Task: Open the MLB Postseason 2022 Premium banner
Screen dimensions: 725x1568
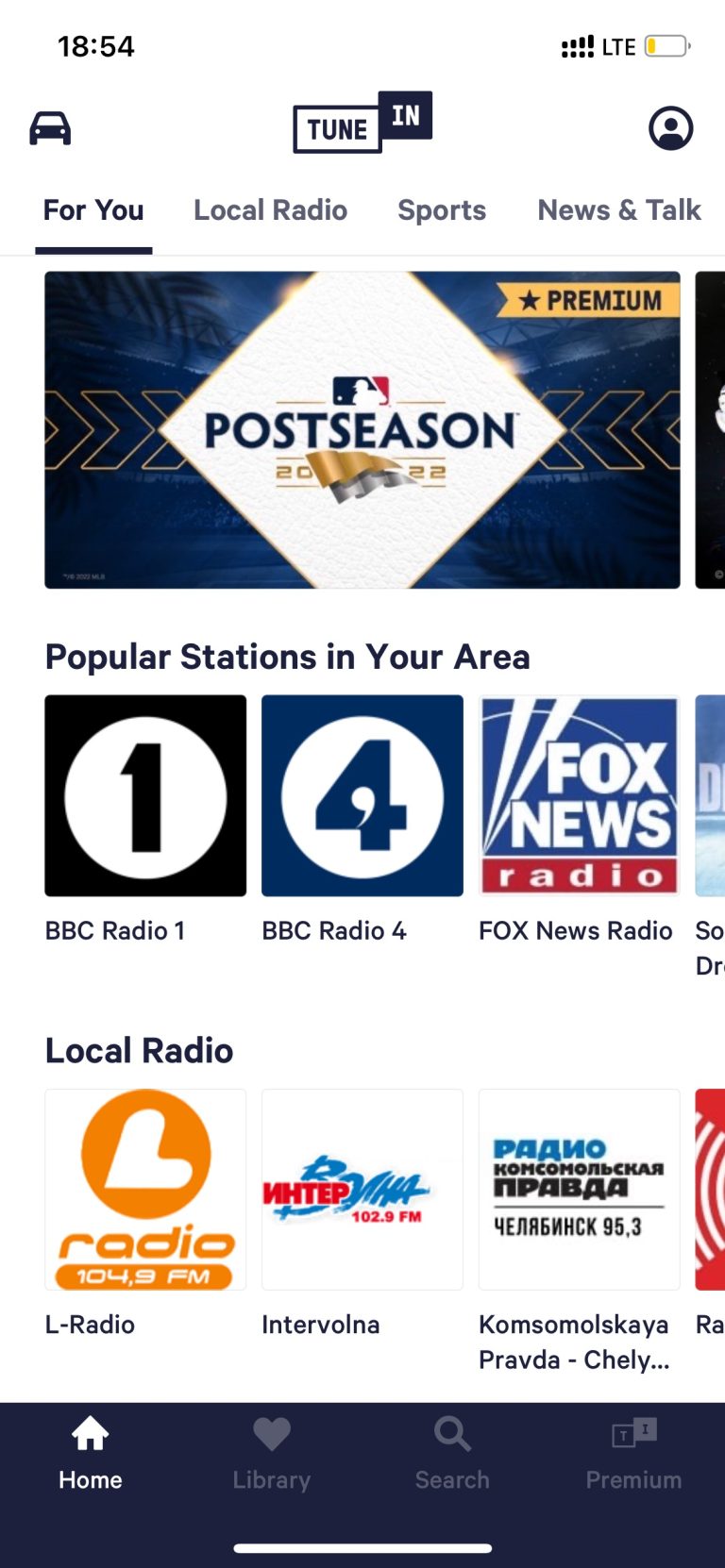Action: tap(362, 429)
